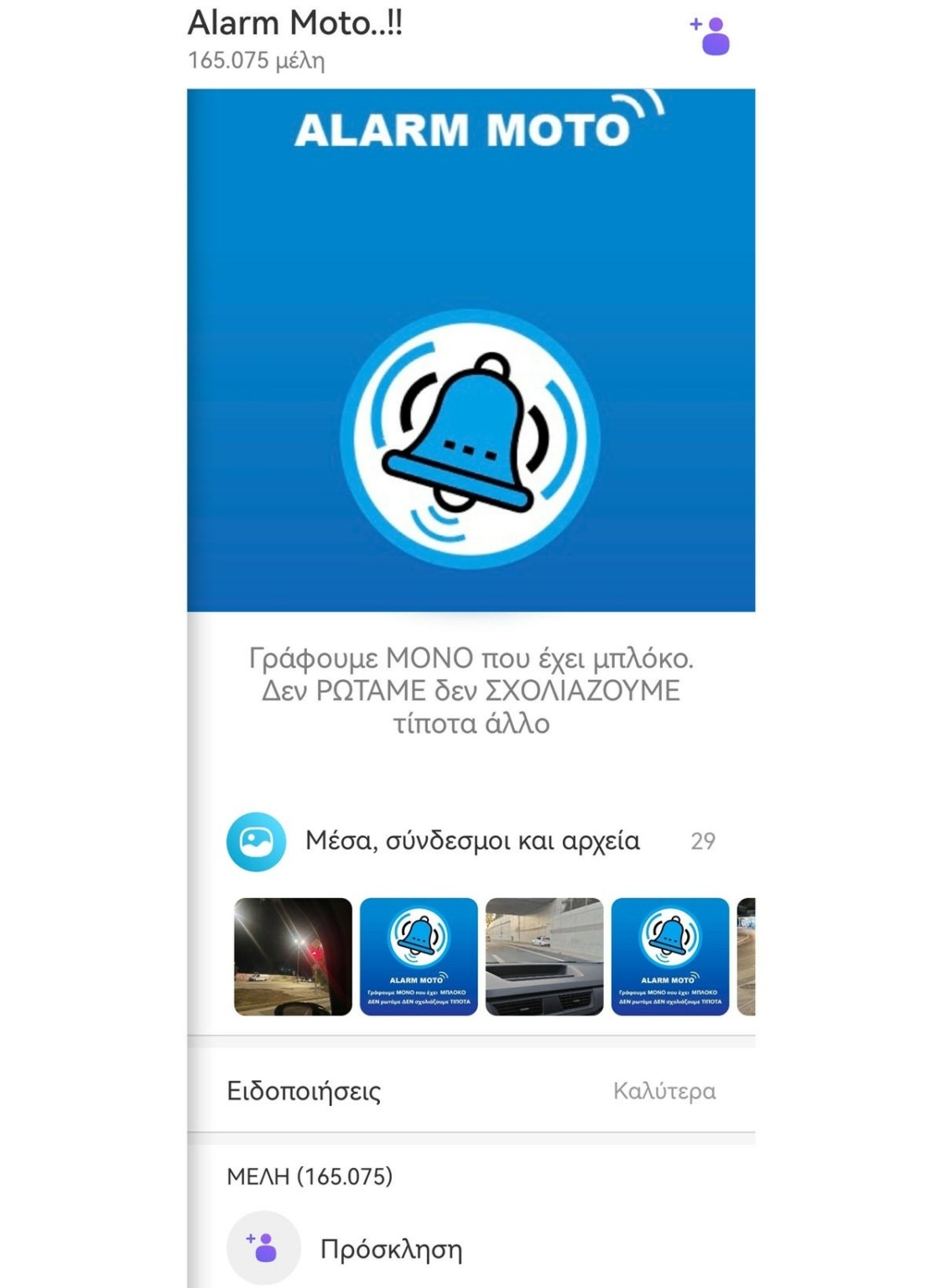Open Ειδοποιήσεις notification settings
The width and height of the screenshot is (942, 1288).
[471, 1091]
